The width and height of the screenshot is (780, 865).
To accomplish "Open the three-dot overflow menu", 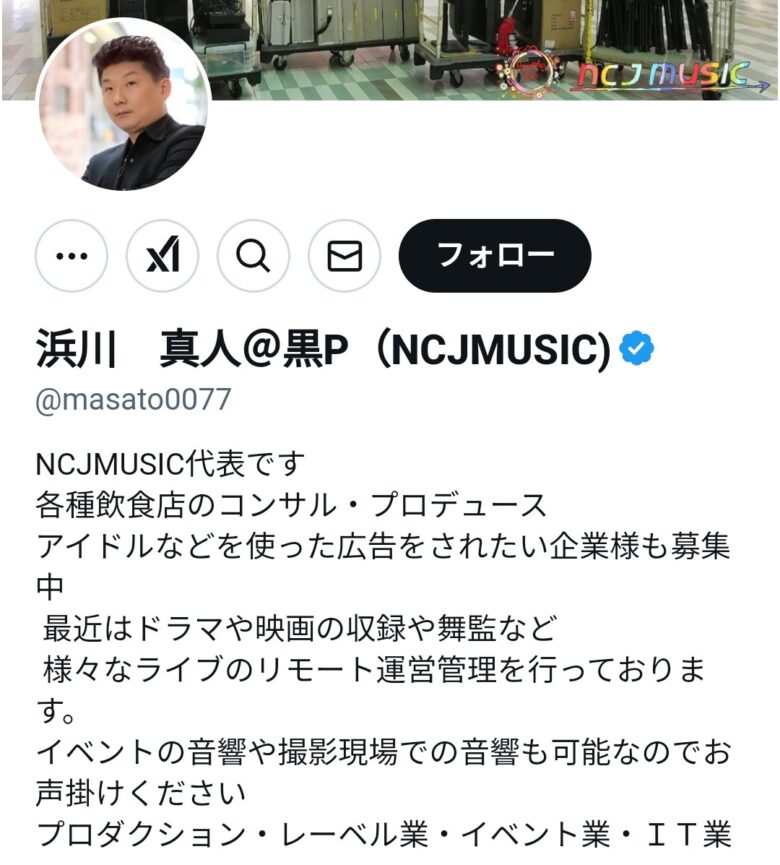I will point(71,256).
